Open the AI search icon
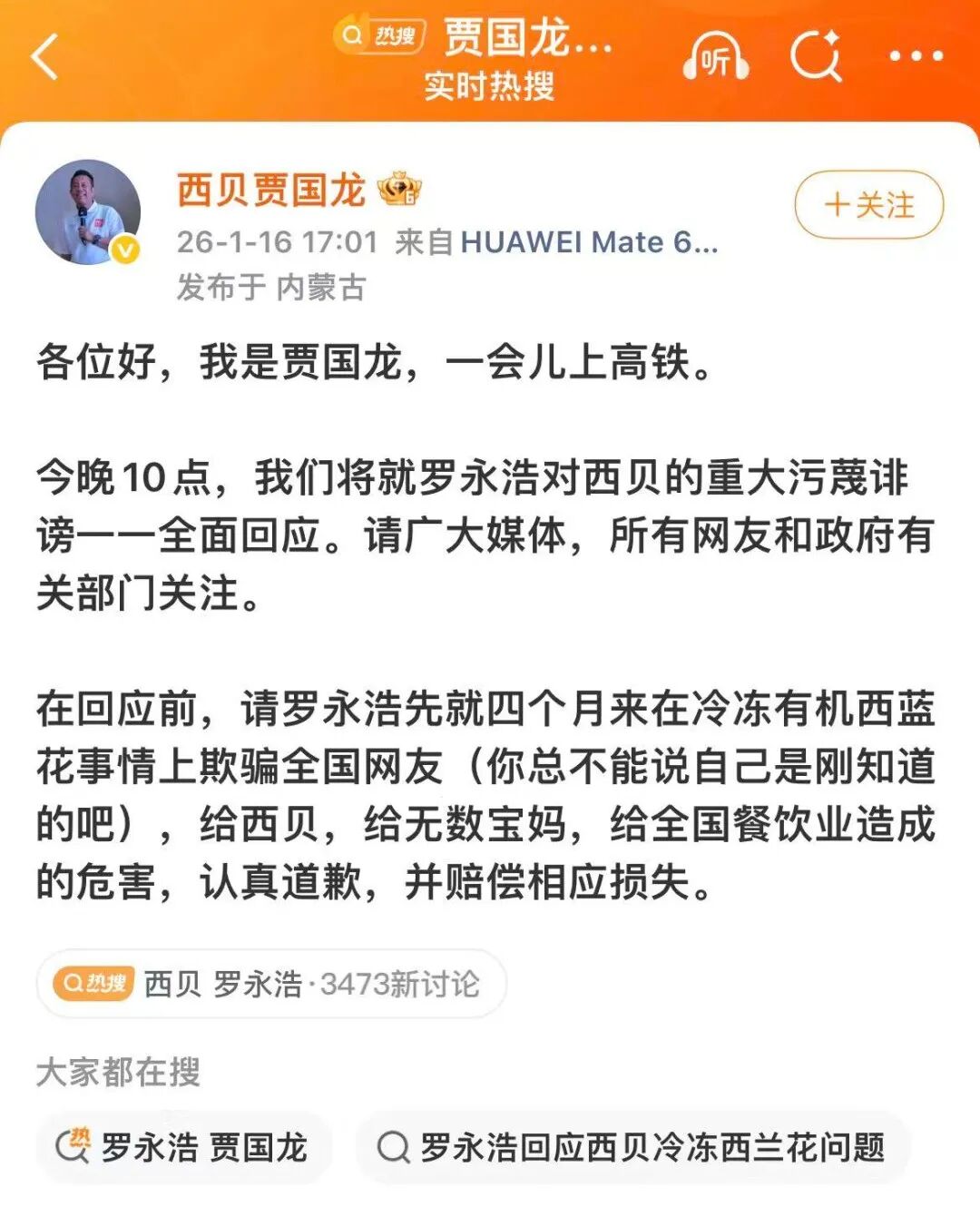 point(815,56)
